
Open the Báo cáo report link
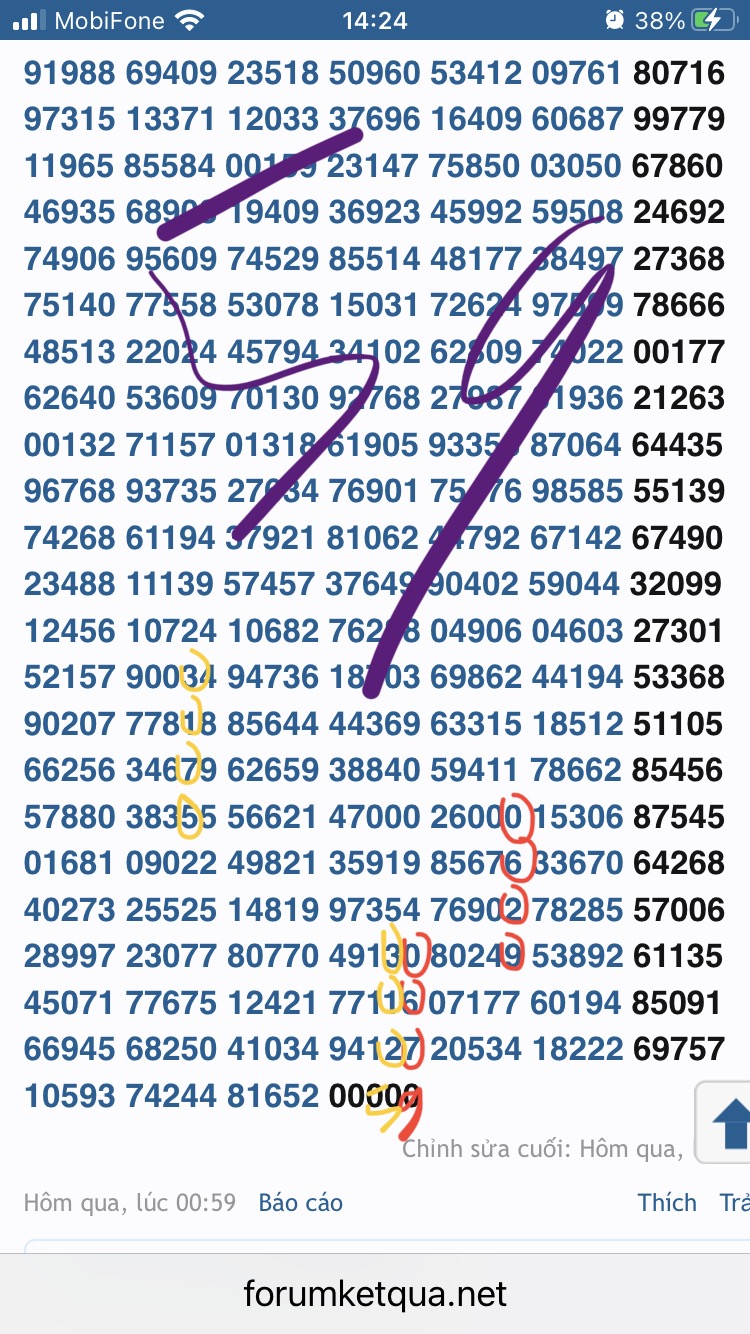coord(300,1202)
